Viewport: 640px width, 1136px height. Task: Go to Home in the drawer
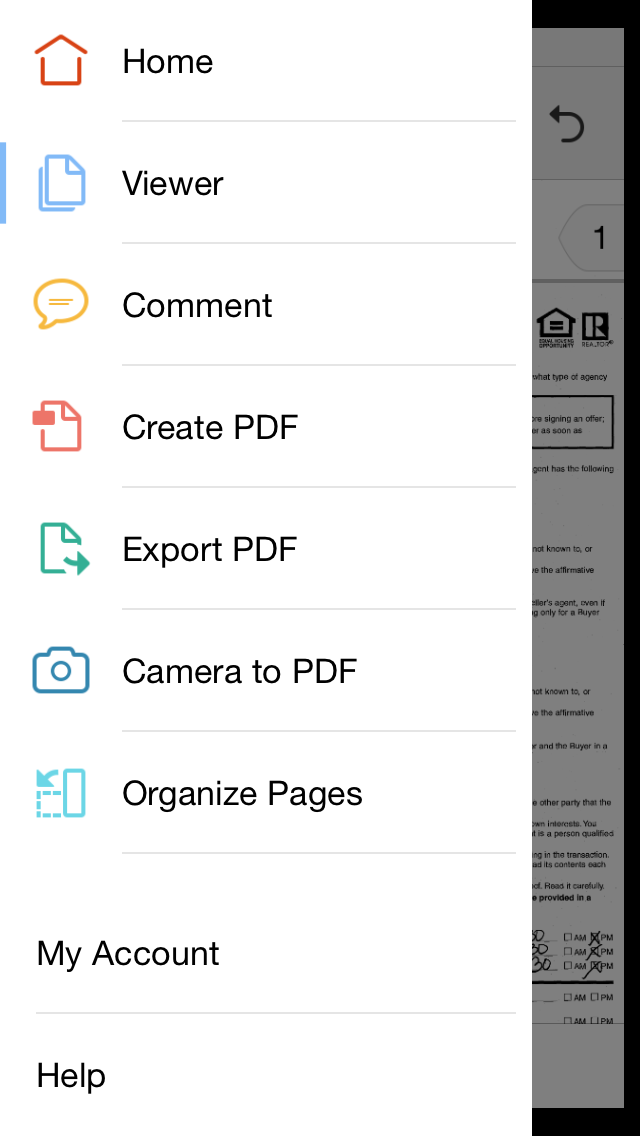tap(265, 61)
